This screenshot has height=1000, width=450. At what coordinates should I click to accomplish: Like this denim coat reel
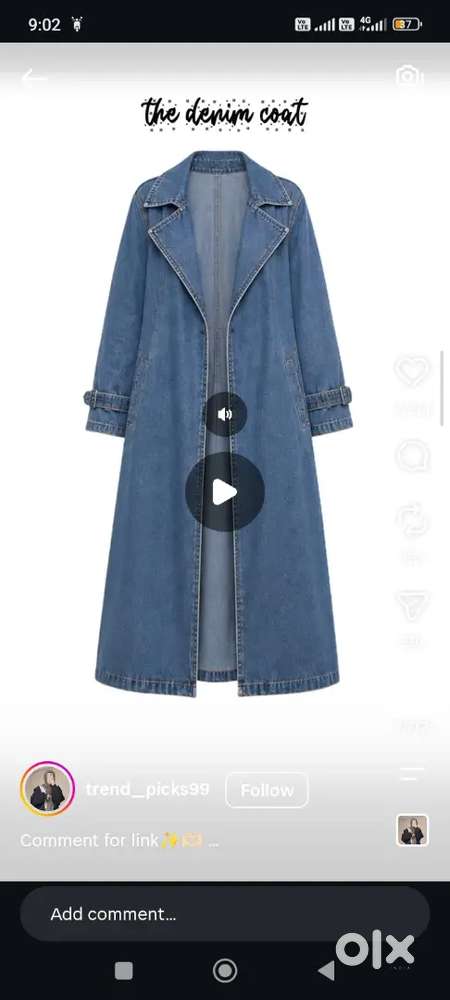[411, 371]
